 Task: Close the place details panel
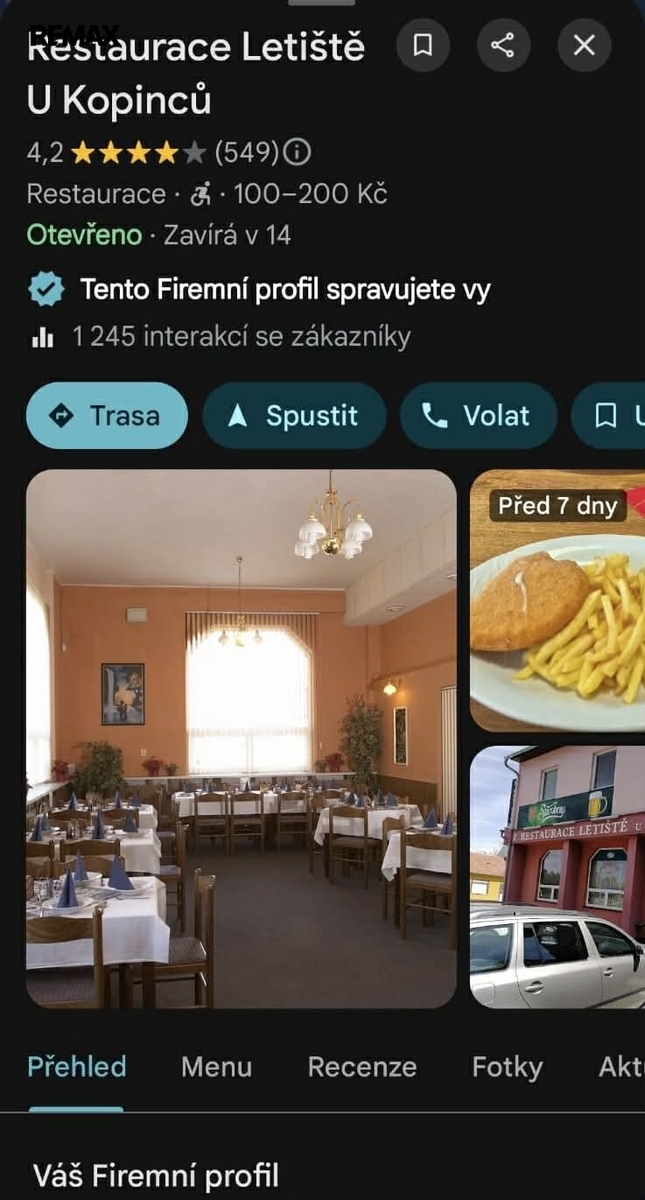(584, 45)
